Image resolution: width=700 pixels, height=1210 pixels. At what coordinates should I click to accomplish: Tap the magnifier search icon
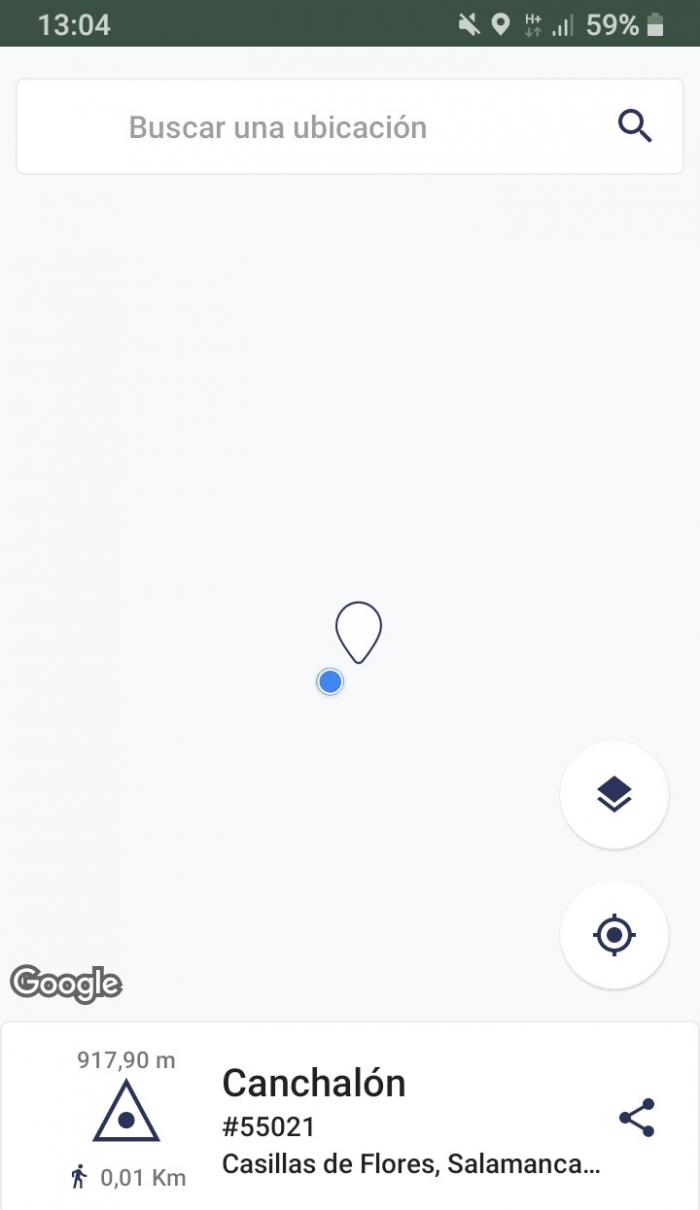coord(635,127)
